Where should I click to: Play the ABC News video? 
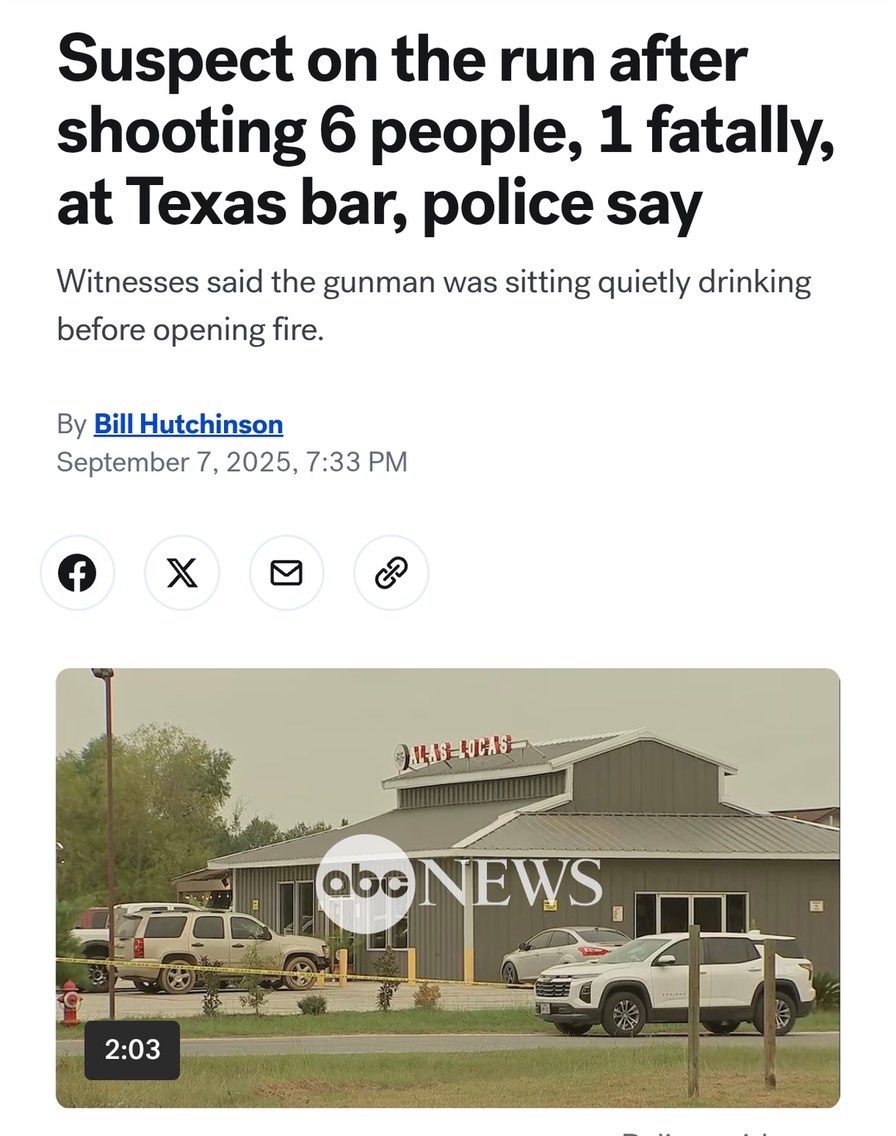tap(447, 886)
